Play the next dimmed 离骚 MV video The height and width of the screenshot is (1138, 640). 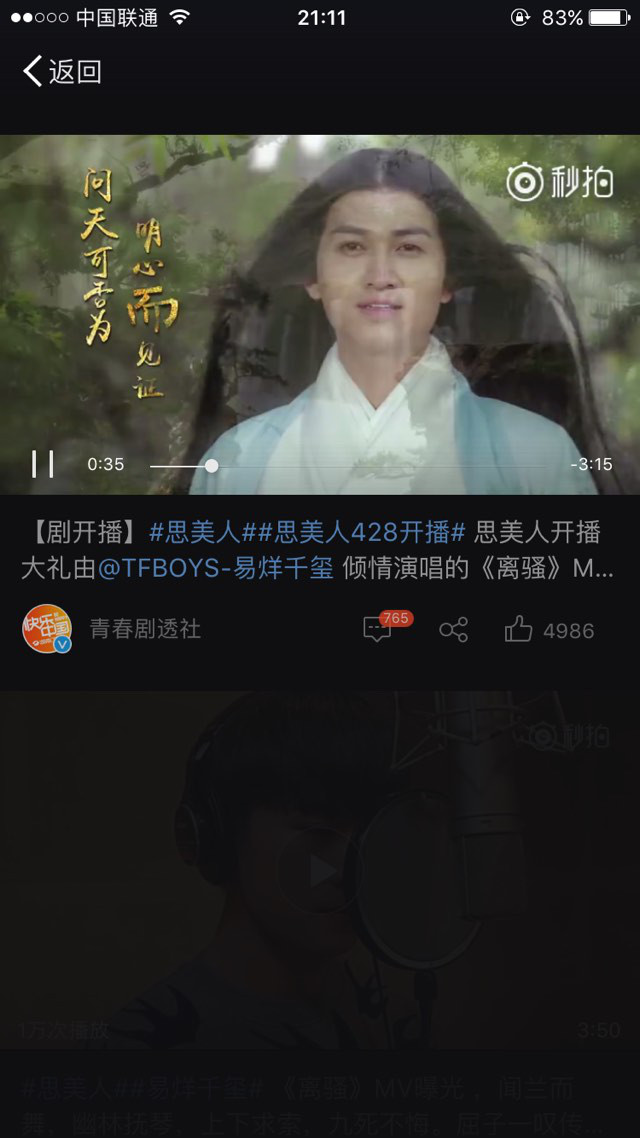(x=320, y=870)
